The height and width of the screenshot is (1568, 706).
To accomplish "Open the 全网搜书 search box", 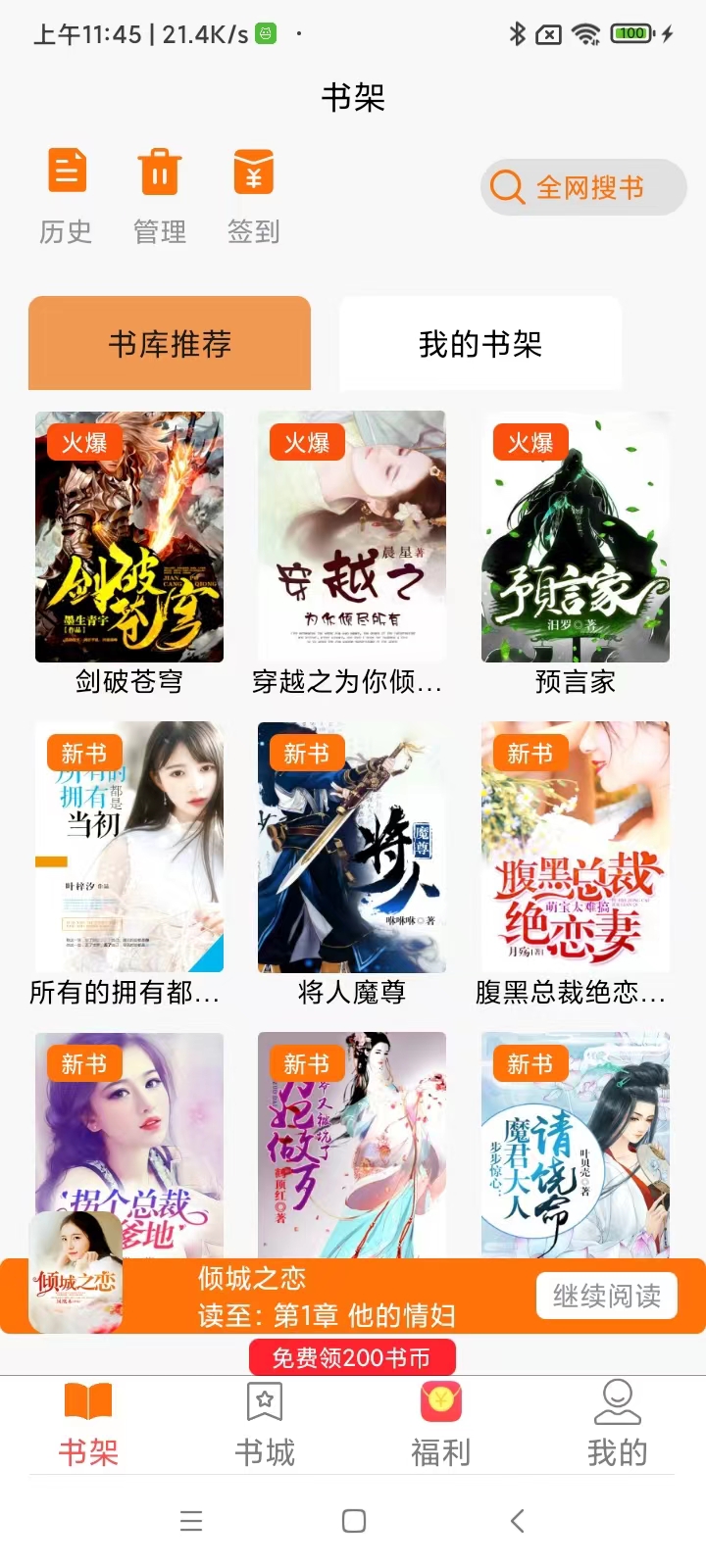I will point(583,187).
